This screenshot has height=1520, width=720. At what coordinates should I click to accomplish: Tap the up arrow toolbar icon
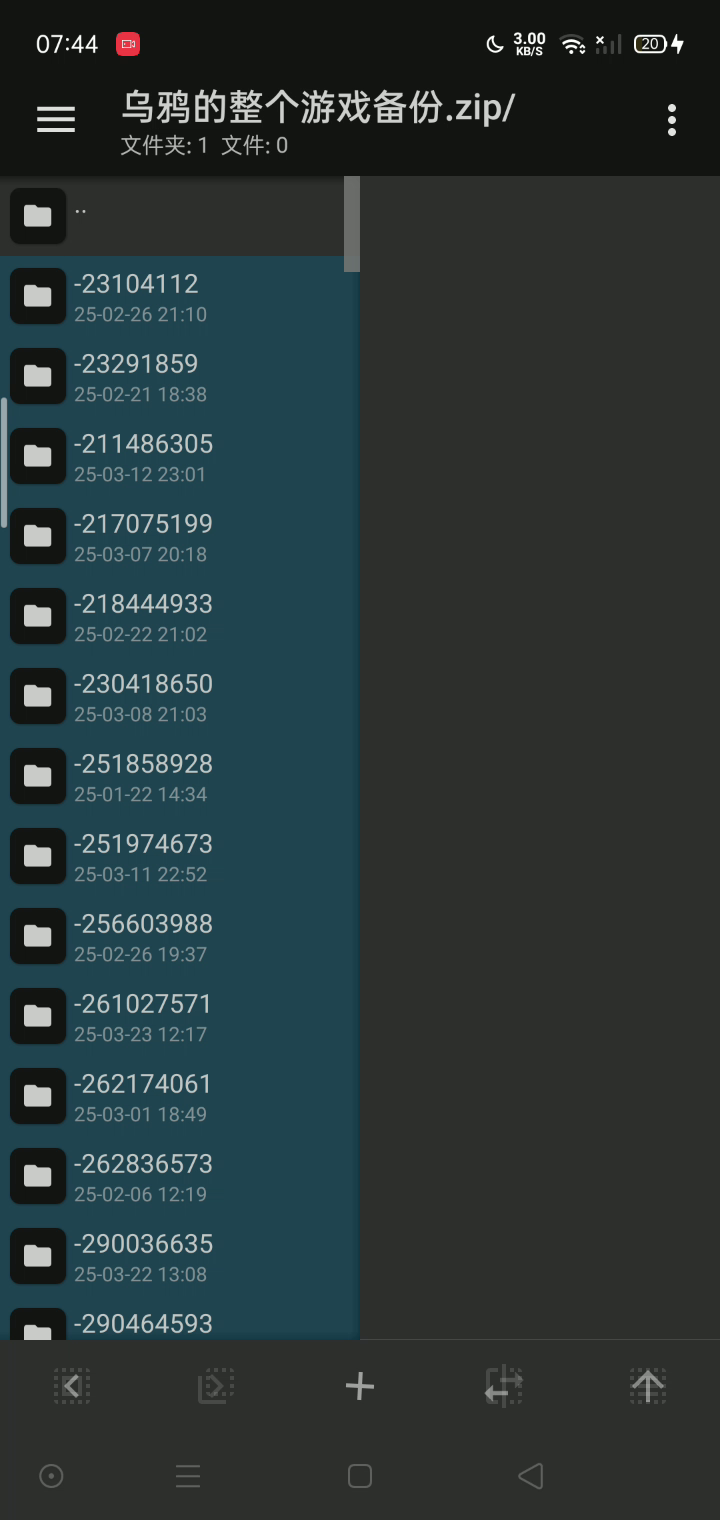point(648,1386)
